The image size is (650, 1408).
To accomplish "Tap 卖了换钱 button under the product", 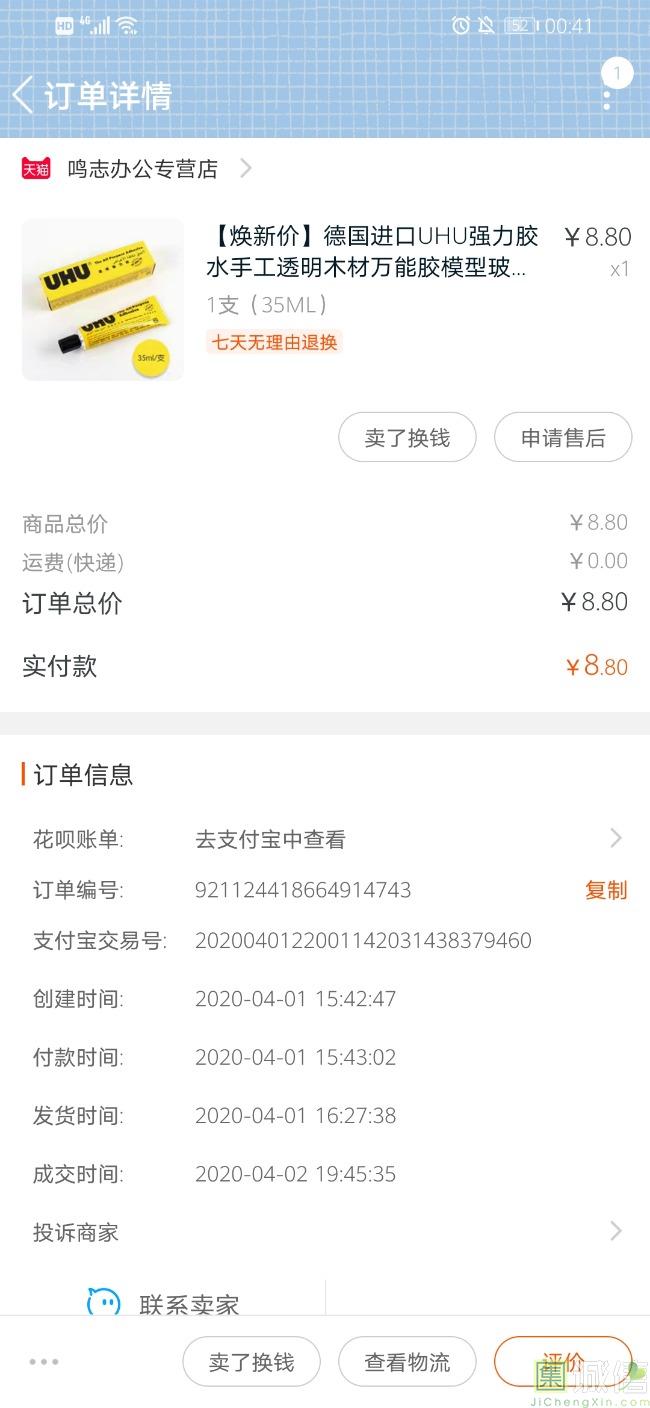I will (407, 438).
